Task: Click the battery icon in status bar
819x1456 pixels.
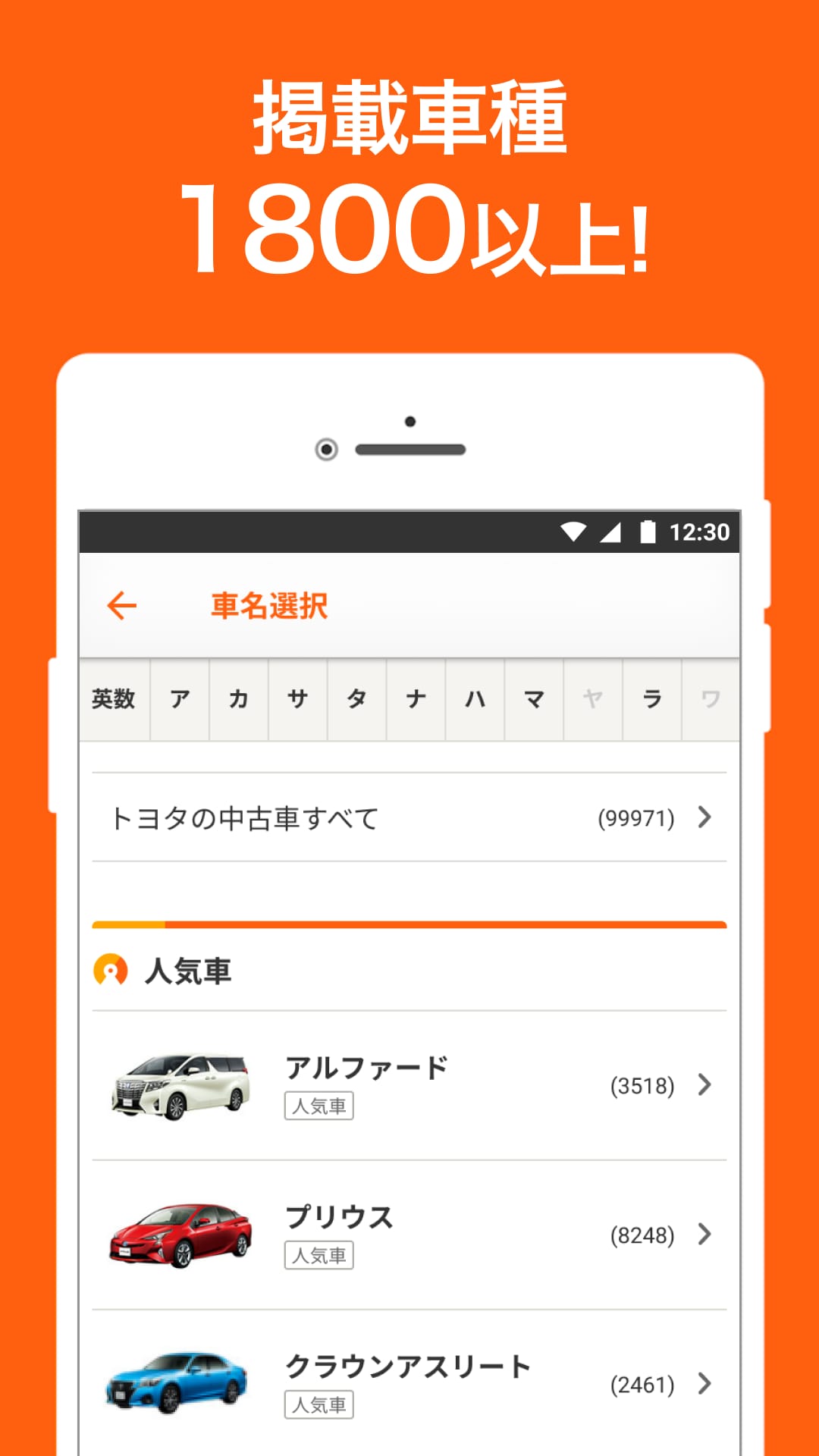Action: 648,533
